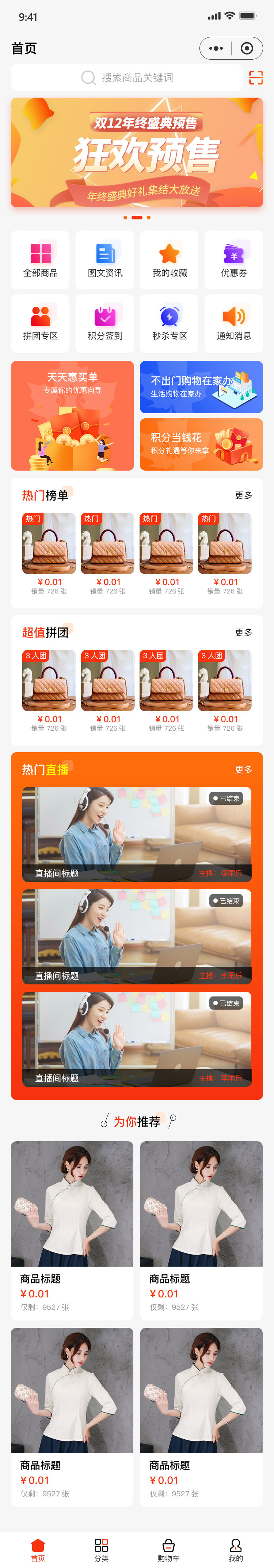Open the 狂欢预售 promo banner

coord(137,153)
